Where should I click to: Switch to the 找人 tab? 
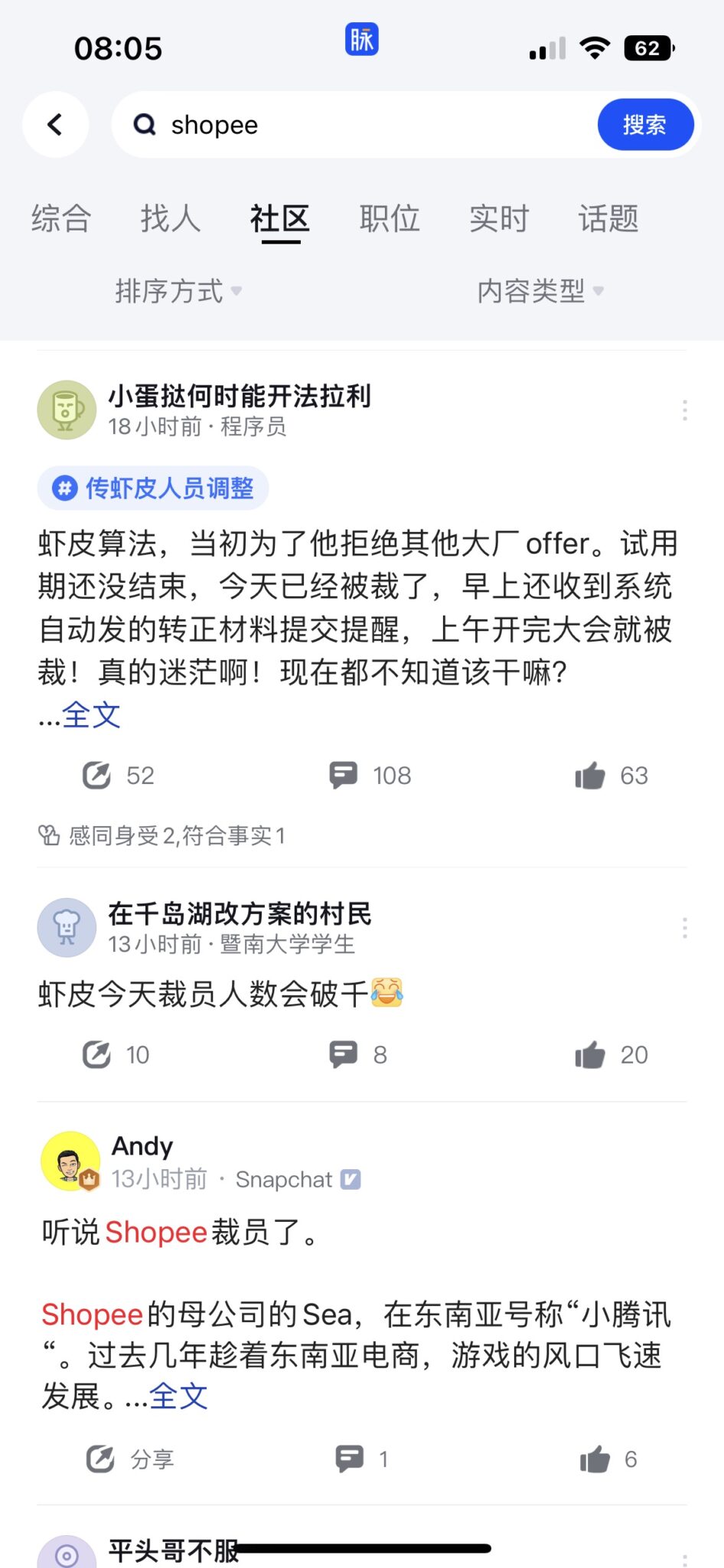click(170, 219)
